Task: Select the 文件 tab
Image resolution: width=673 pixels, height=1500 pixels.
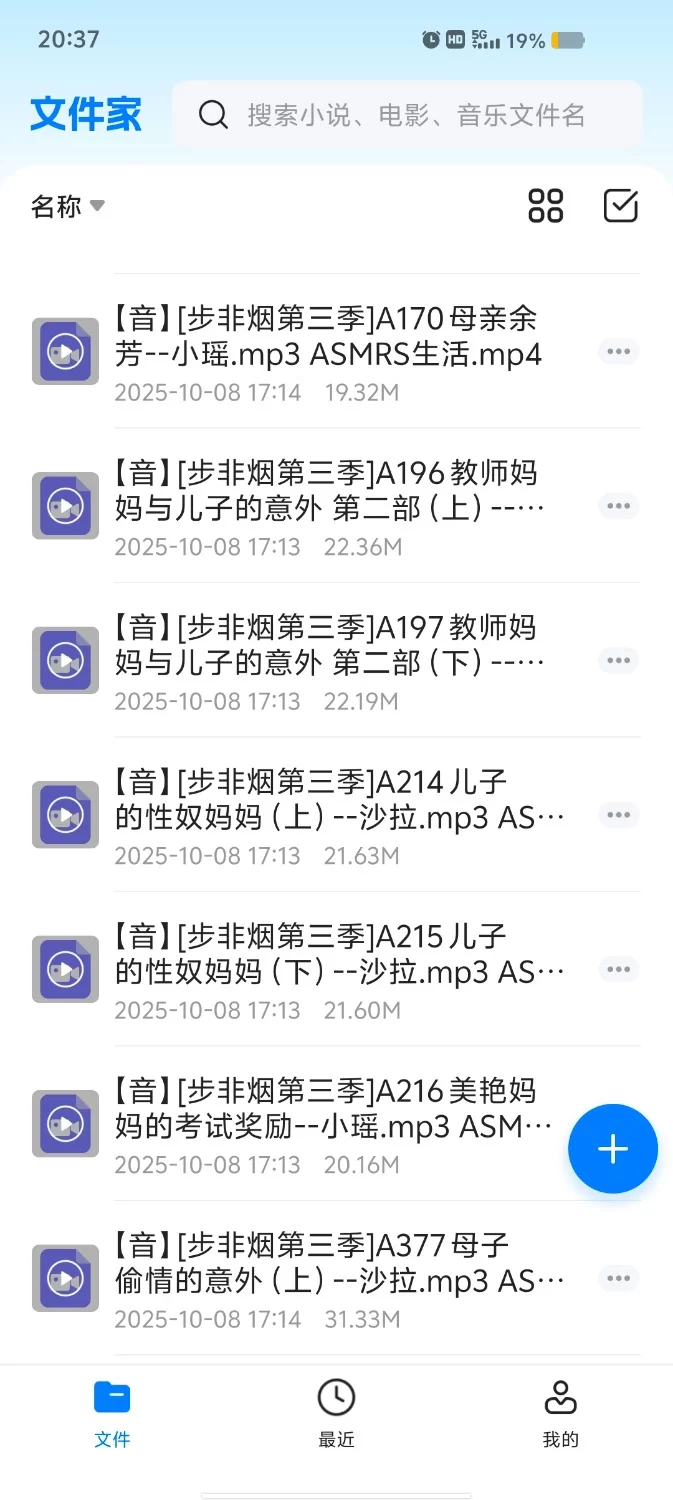Action: coord(112,1414)
